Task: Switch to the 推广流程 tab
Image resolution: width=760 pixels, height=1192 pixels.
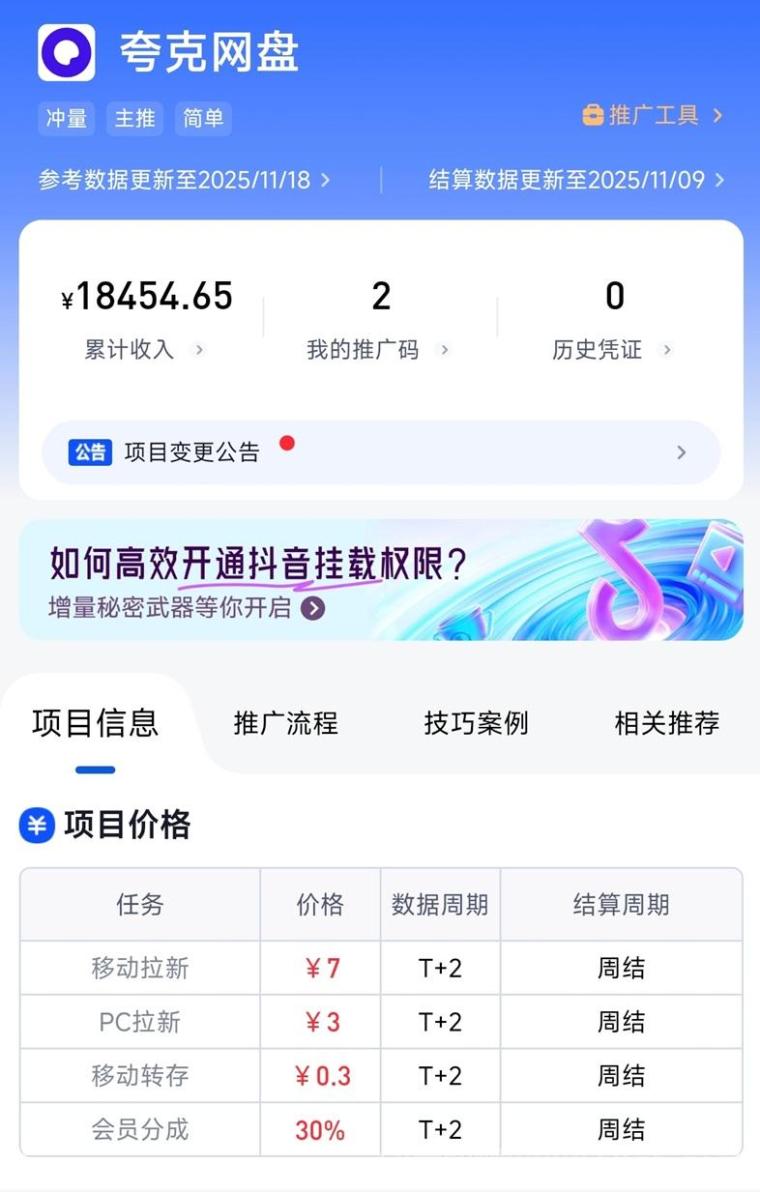Action: point(285,723)
